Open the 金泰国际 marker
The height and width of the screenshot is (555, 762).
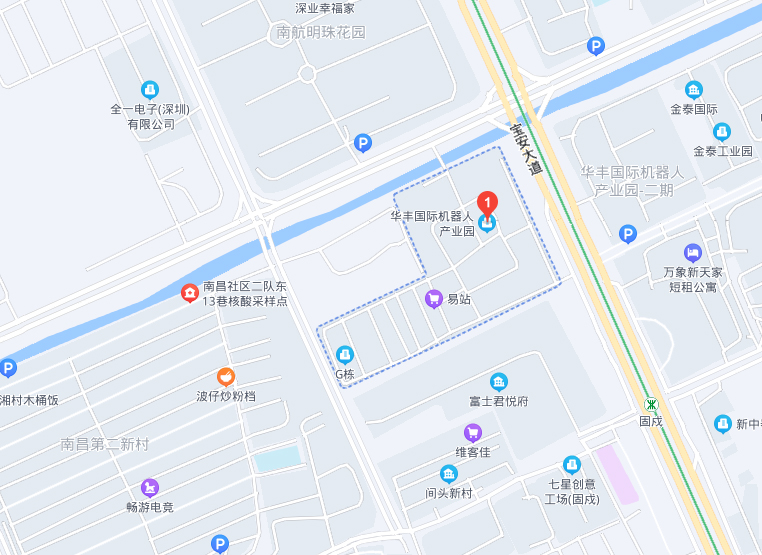point(693,90)
